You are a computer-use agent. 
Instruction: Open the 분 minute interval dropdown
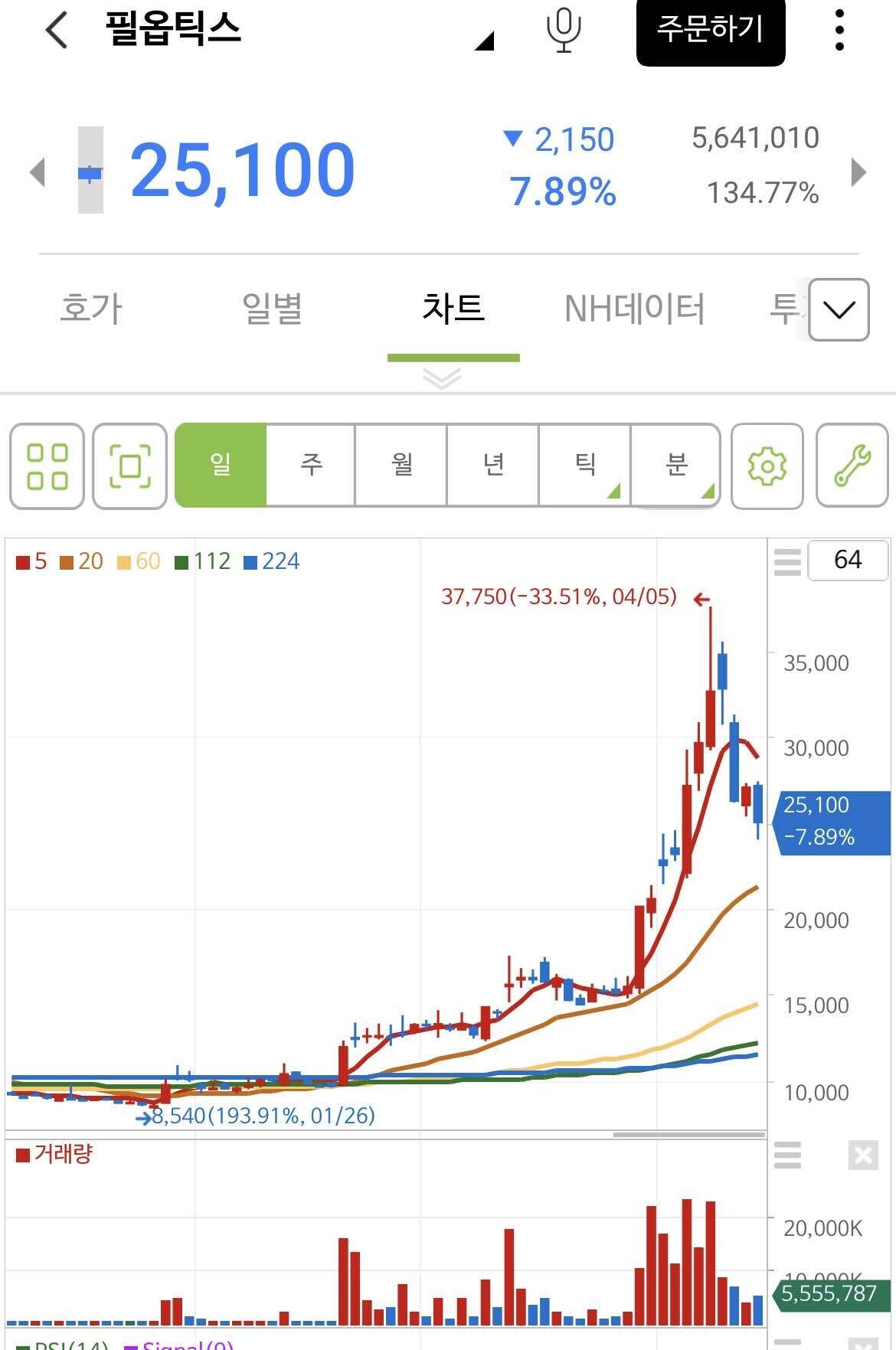[x=675, y=465]
